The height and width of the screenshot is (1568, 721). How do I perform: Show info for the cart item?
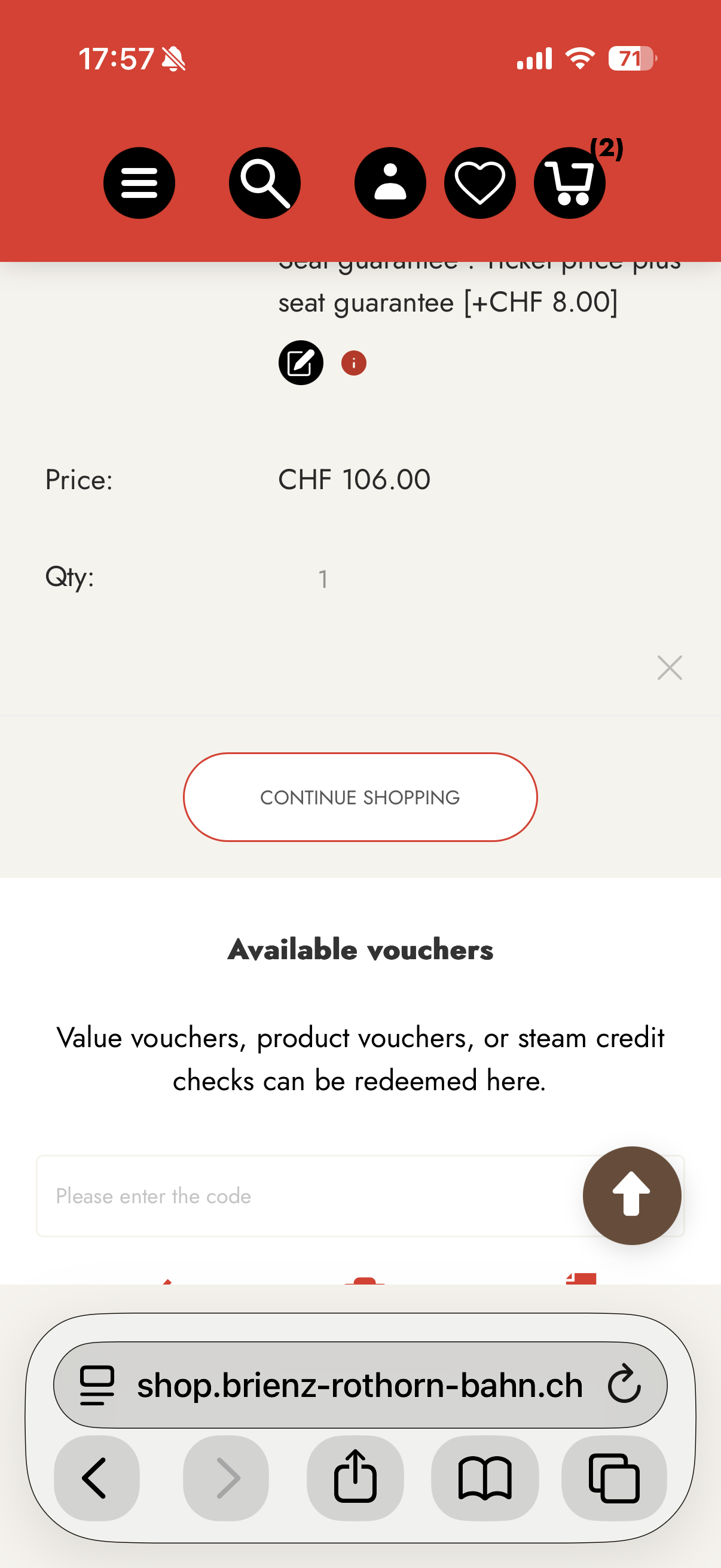tap(353, 364)
